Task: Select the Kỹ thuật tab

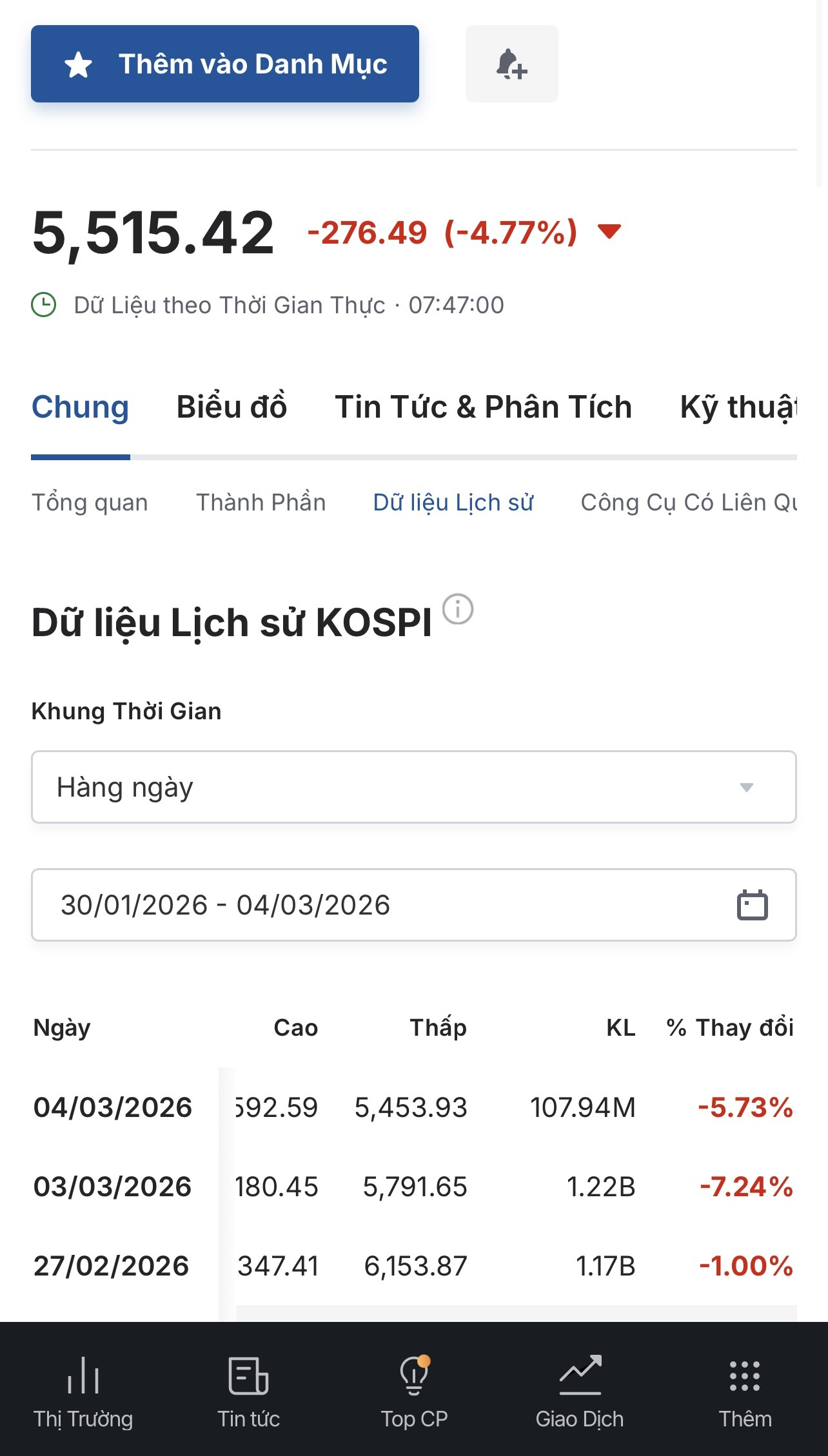Action: (738, 407)
